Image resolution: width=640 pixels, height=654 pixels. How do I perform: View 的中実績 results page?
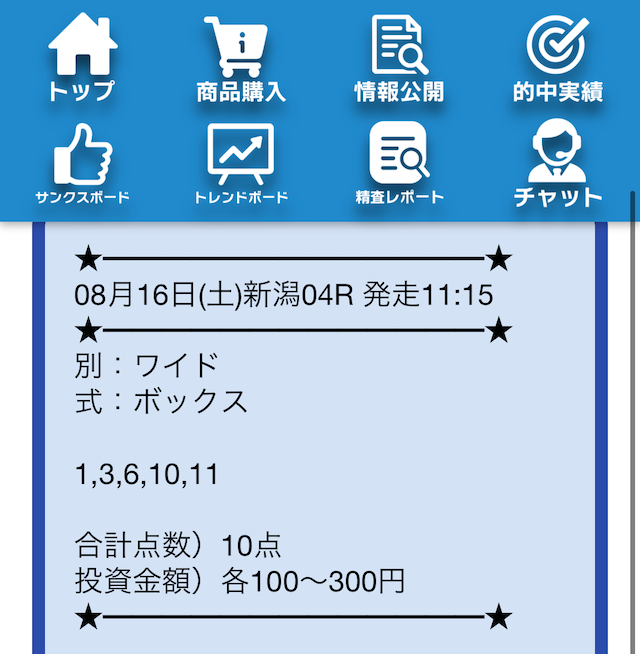click(557, 58)
